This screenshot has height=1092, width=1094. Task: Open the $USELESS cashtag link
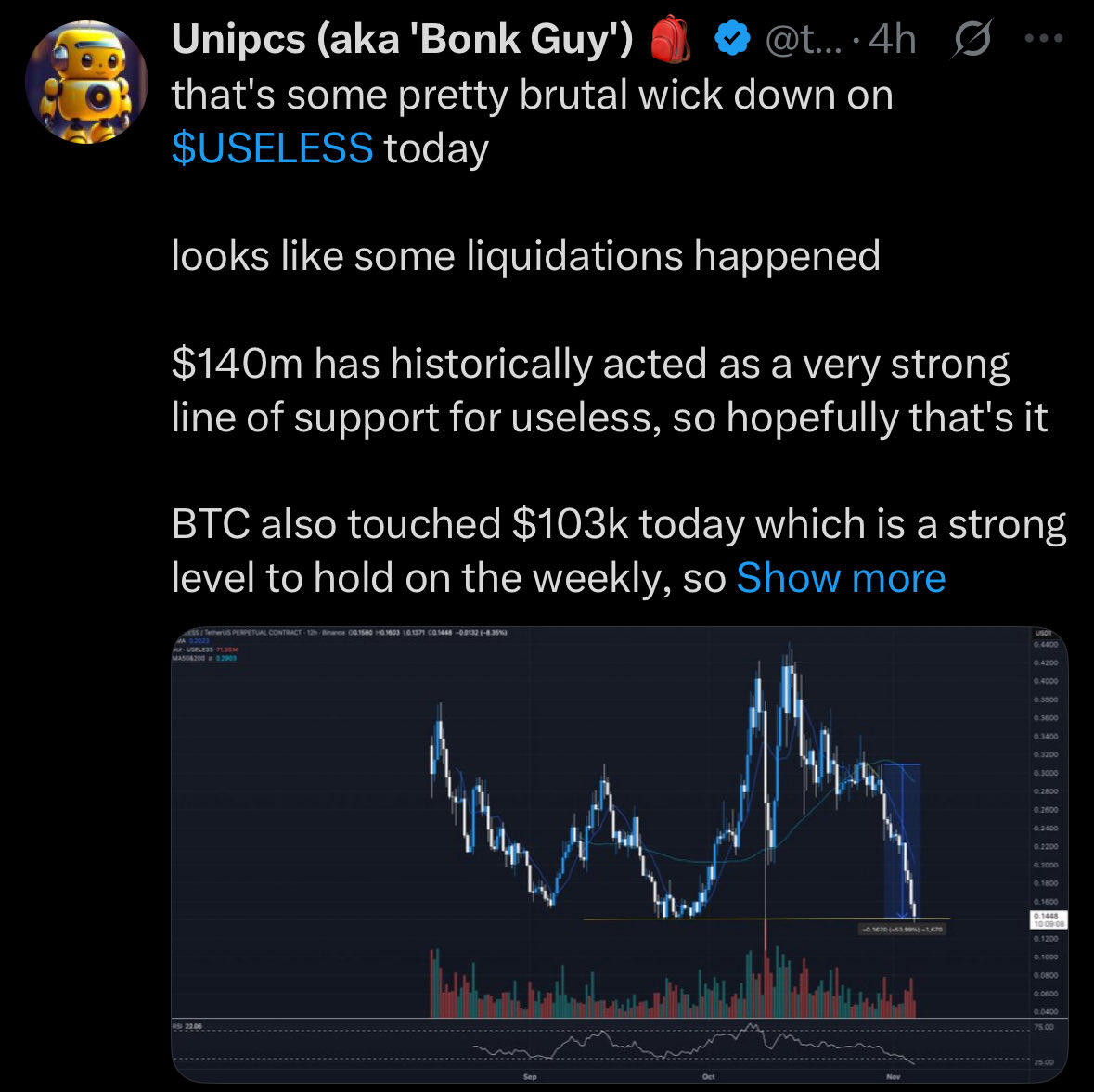pyautogui.click(x=272, y=148)
